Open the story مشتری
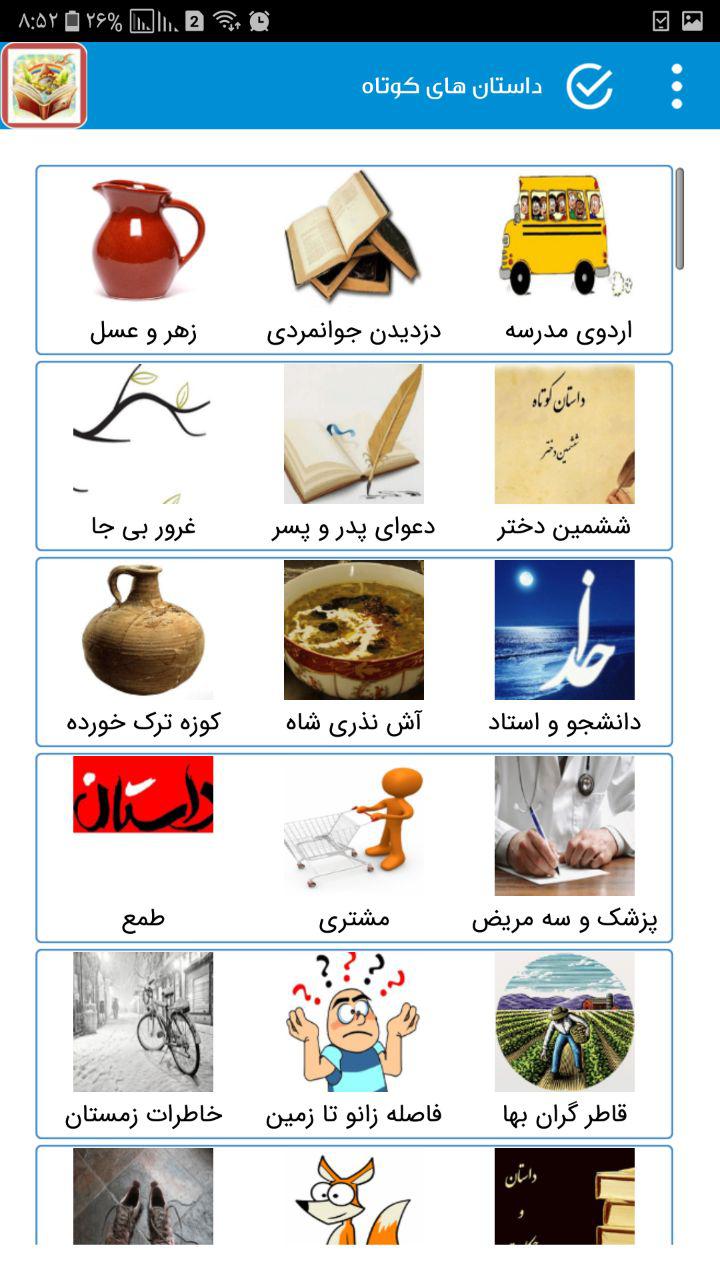This screenshot has height=1280, width=720. [353, 846]
